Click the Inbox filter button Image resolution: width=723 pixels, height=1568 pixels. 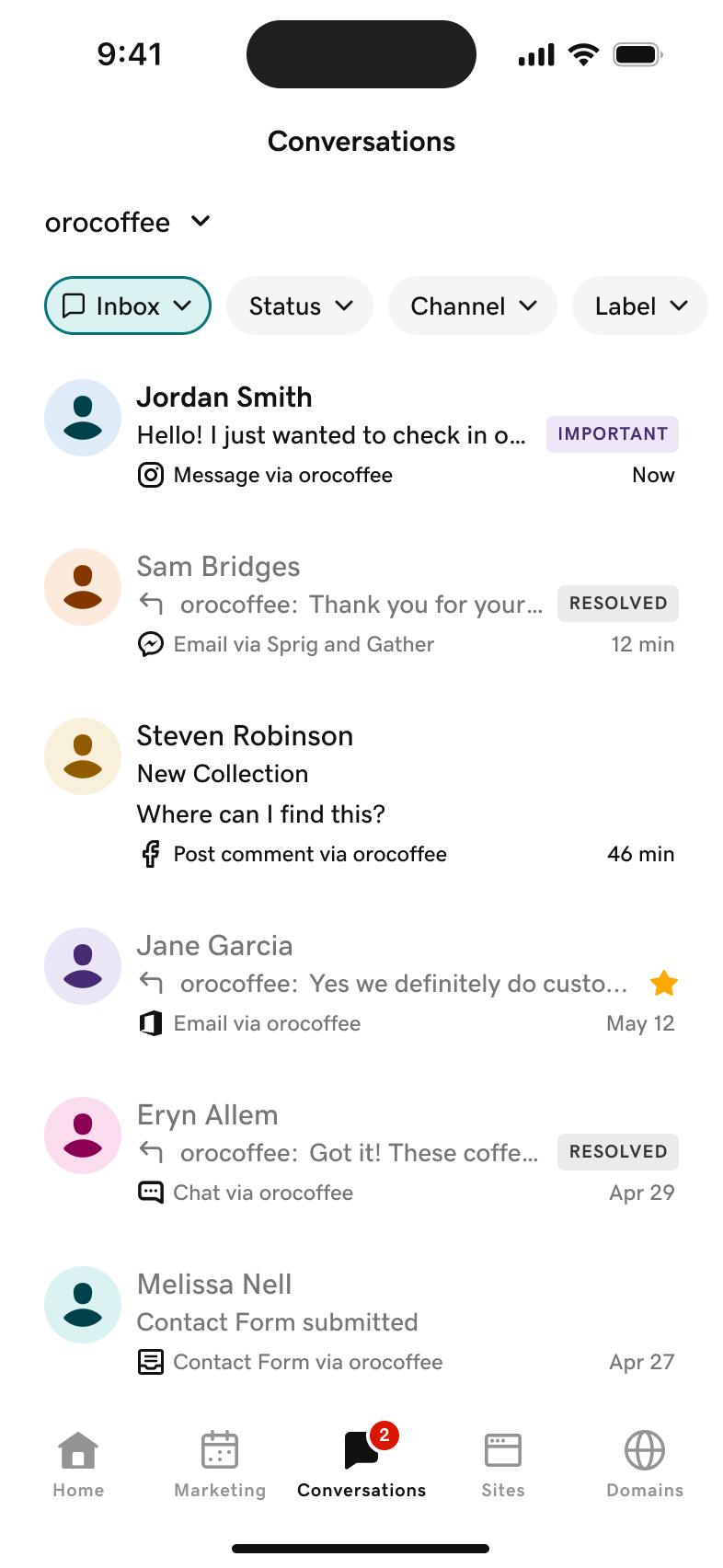tap(127, 306)
